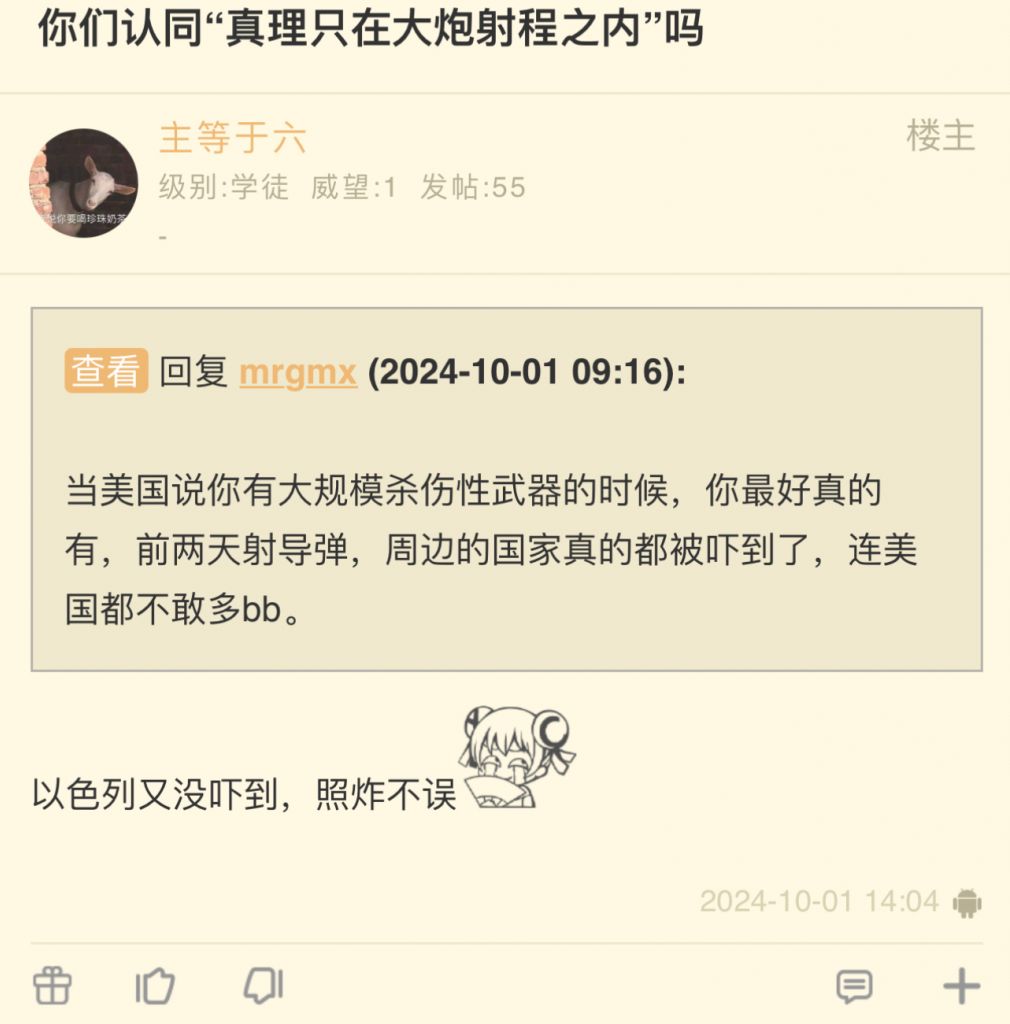Send a gift to this post

coord(52,986)
